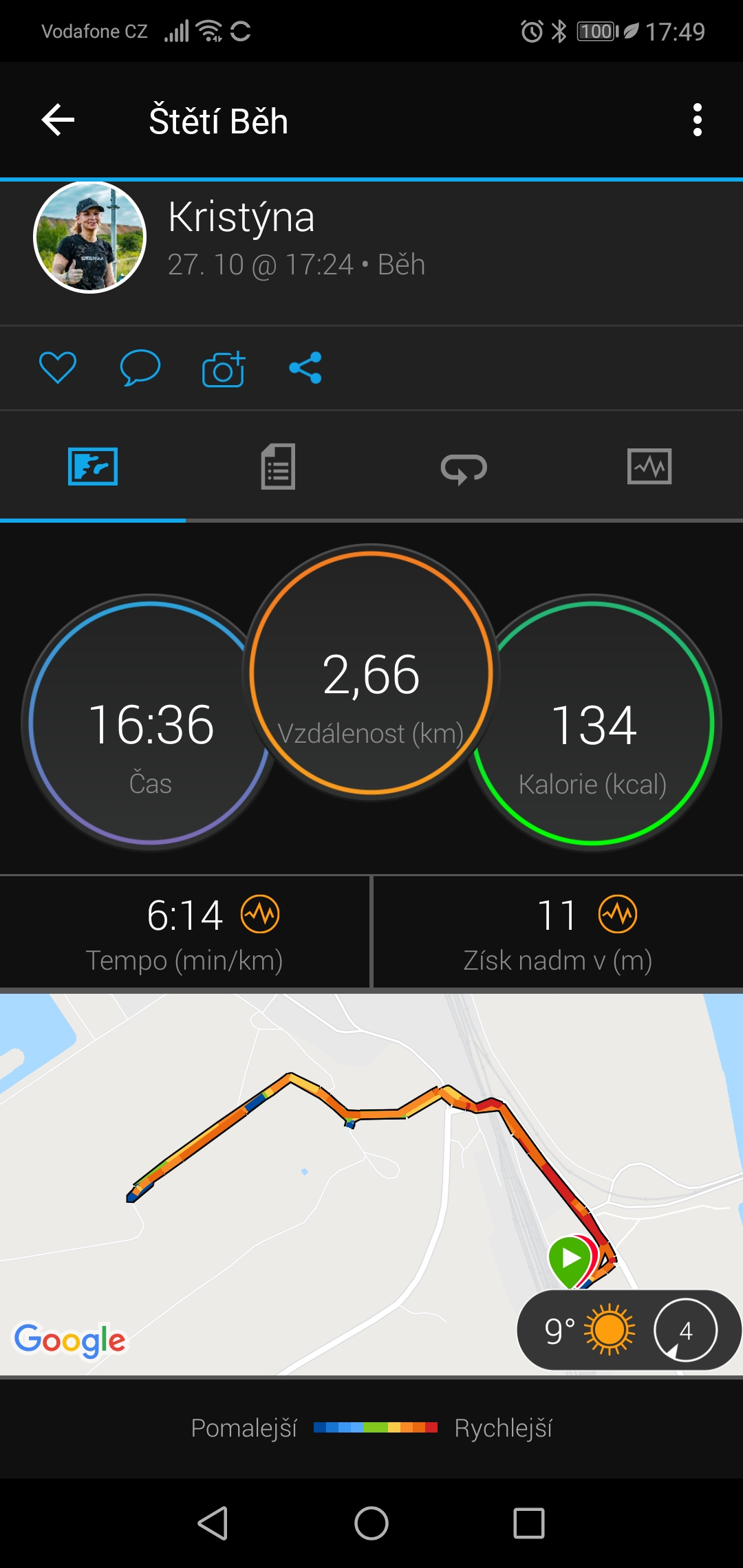Open Kristýna's profile picture
Image resolution: width=743 pixels, height=1568 pixels.
point(90,237)
